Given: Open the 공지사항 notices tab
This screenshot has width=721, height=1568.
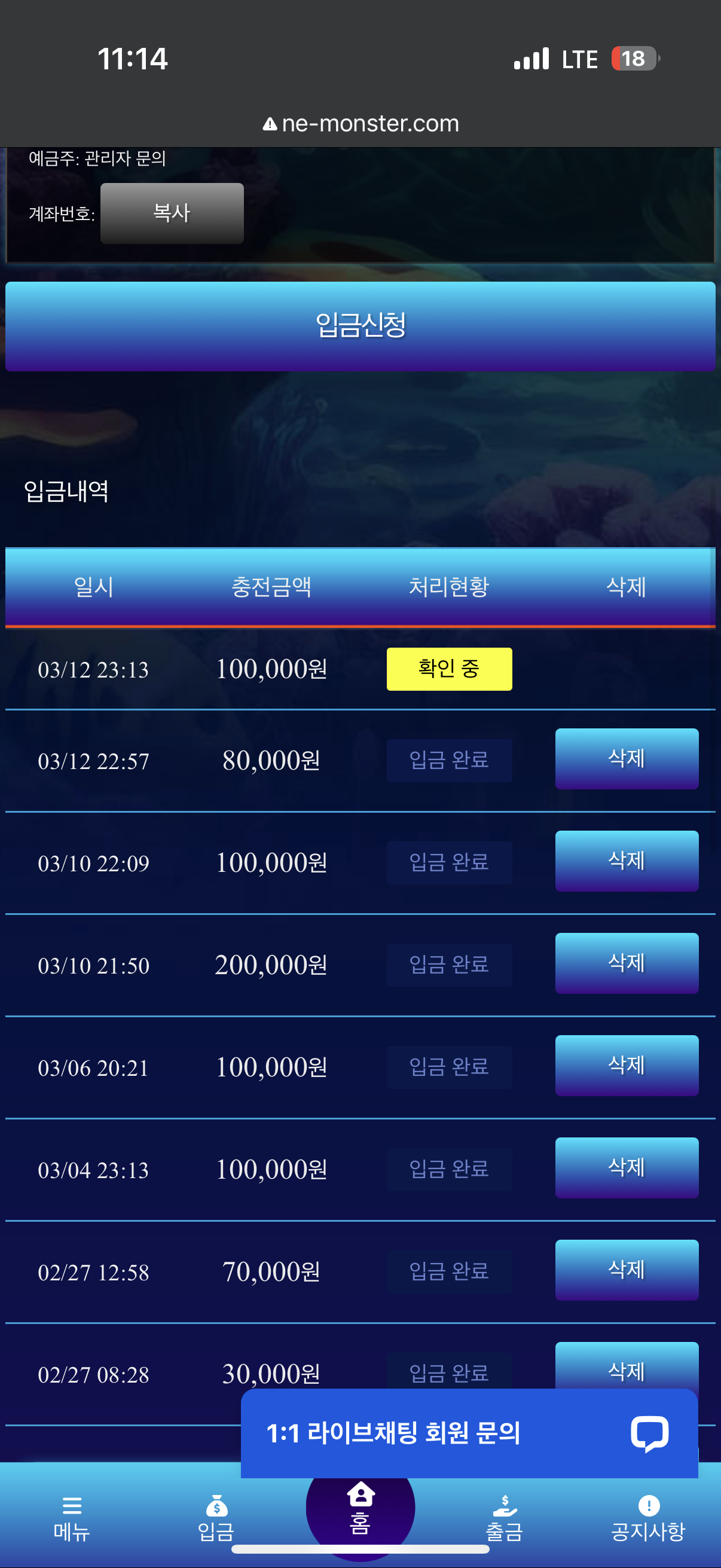Looking at the screenshot, I should click(648, 1518).
